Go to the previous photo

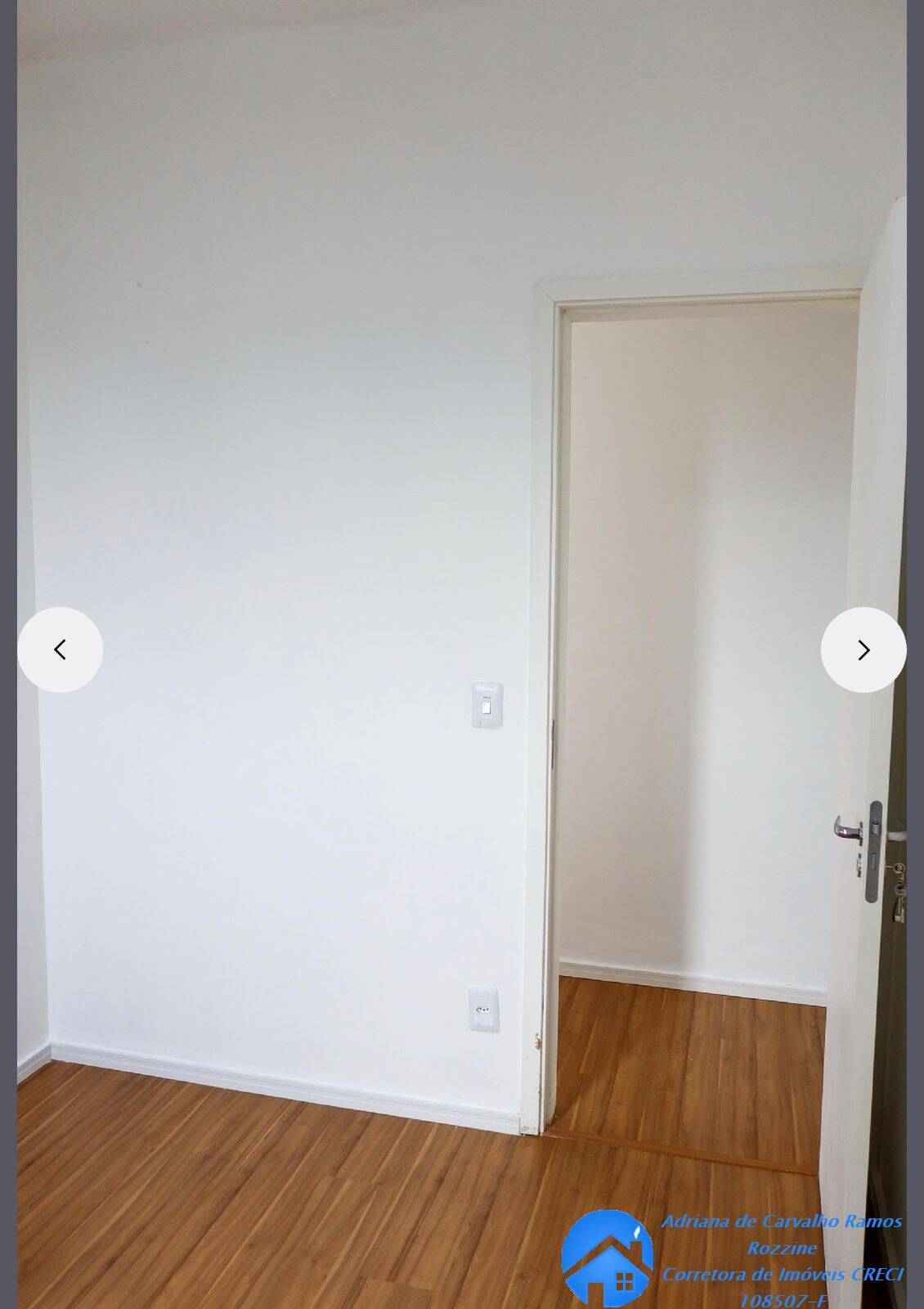[x=60, y=650]
